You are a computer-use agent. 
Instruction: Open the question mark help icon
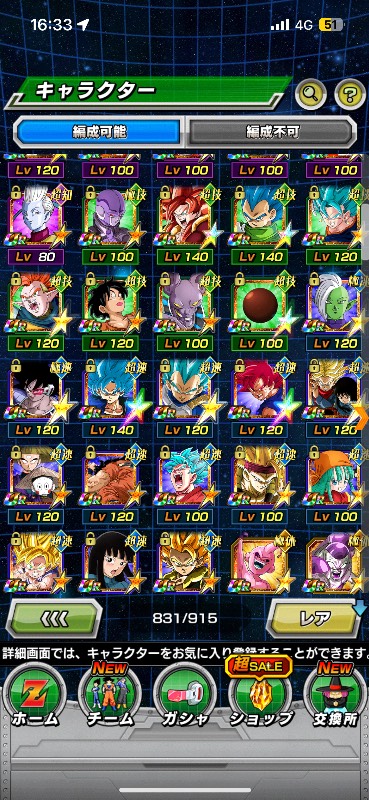pos(350,93)
